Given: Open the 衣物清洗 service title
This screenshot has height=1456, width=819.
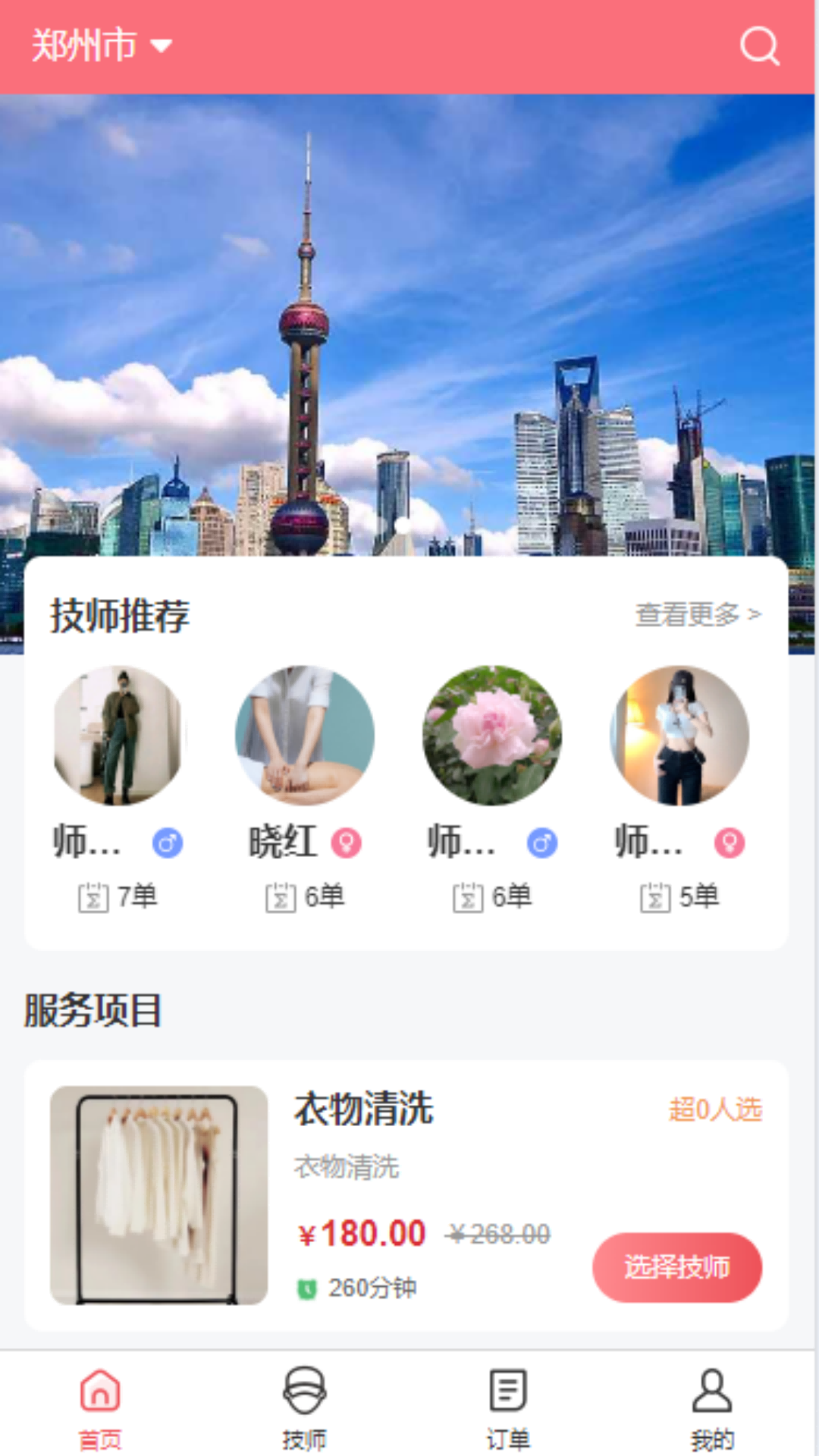Looking at the screenshot, I should click(x=363, y=1108).
